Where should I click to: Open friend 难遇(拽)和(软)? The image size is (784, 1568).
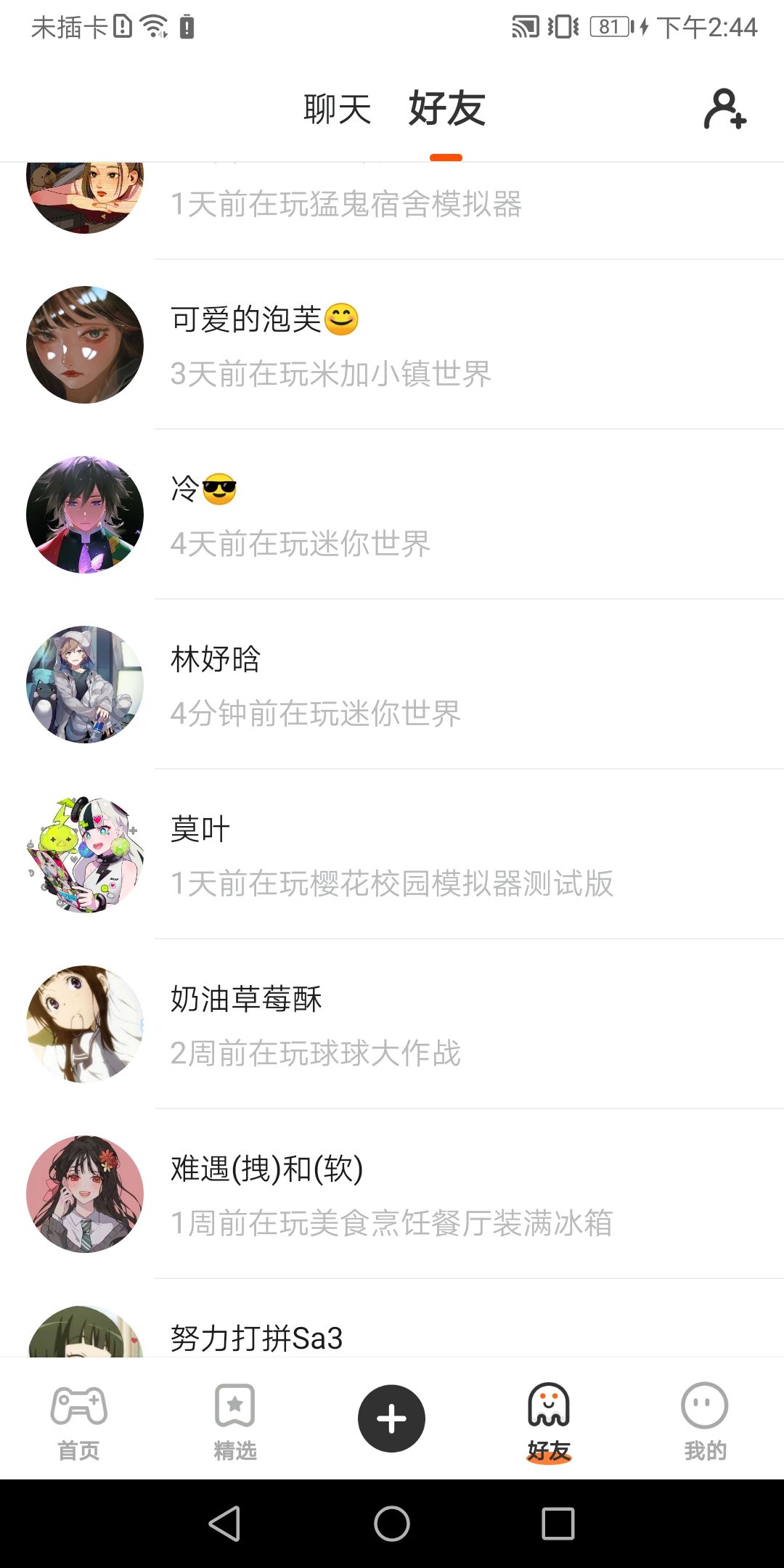pyautogui.click(x=392, y=1194)
